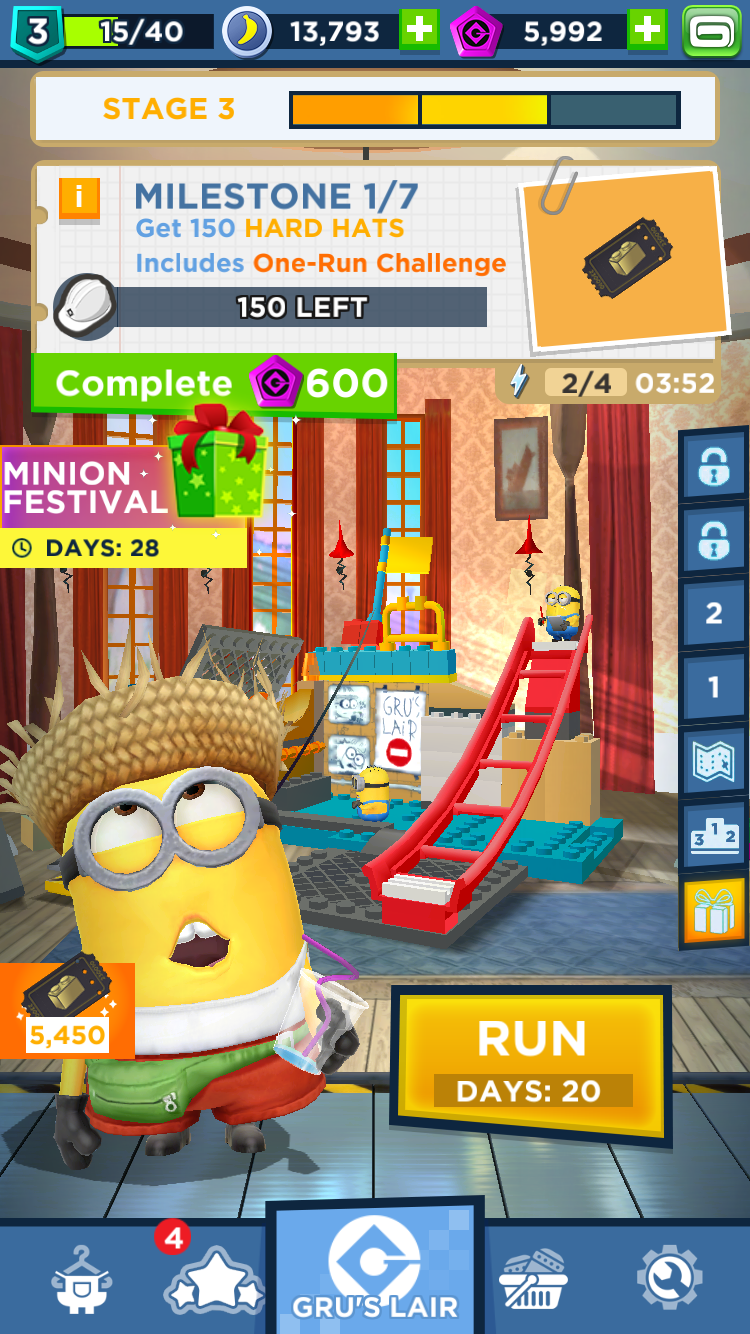Tap the energy 2/4 timer indicator
This screenshot has height=1334, width=750.
point(610,382)
